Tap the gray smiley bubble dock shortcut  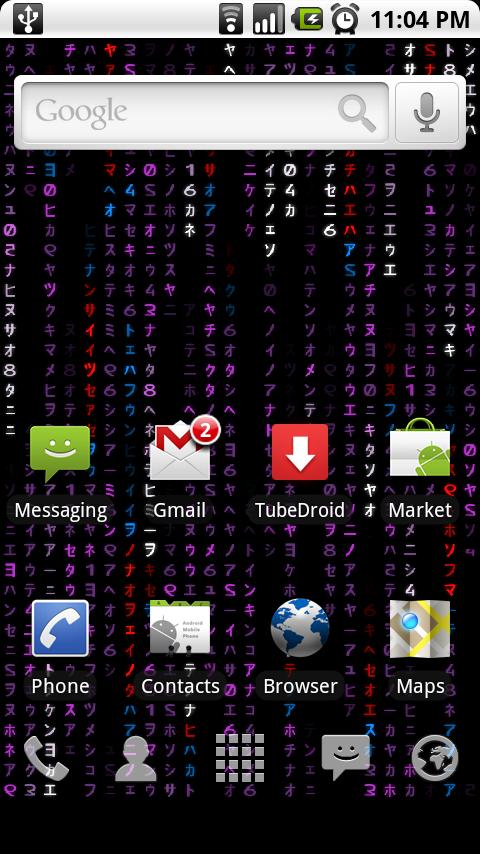[345, 757]
